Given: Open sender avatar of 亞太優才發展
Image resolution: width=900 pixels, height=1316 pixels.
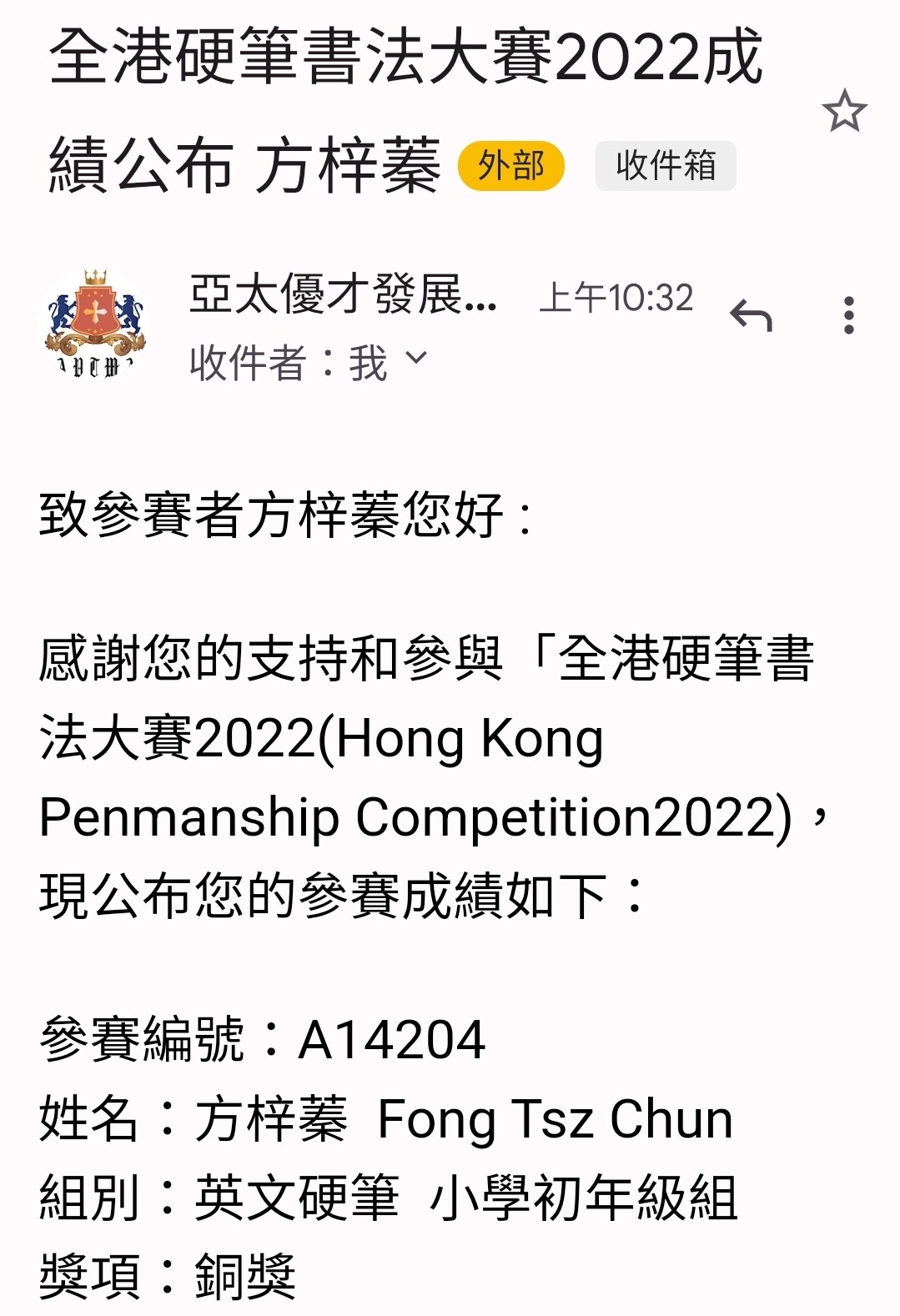Looking at the screenshot, I should coord(95,323).
